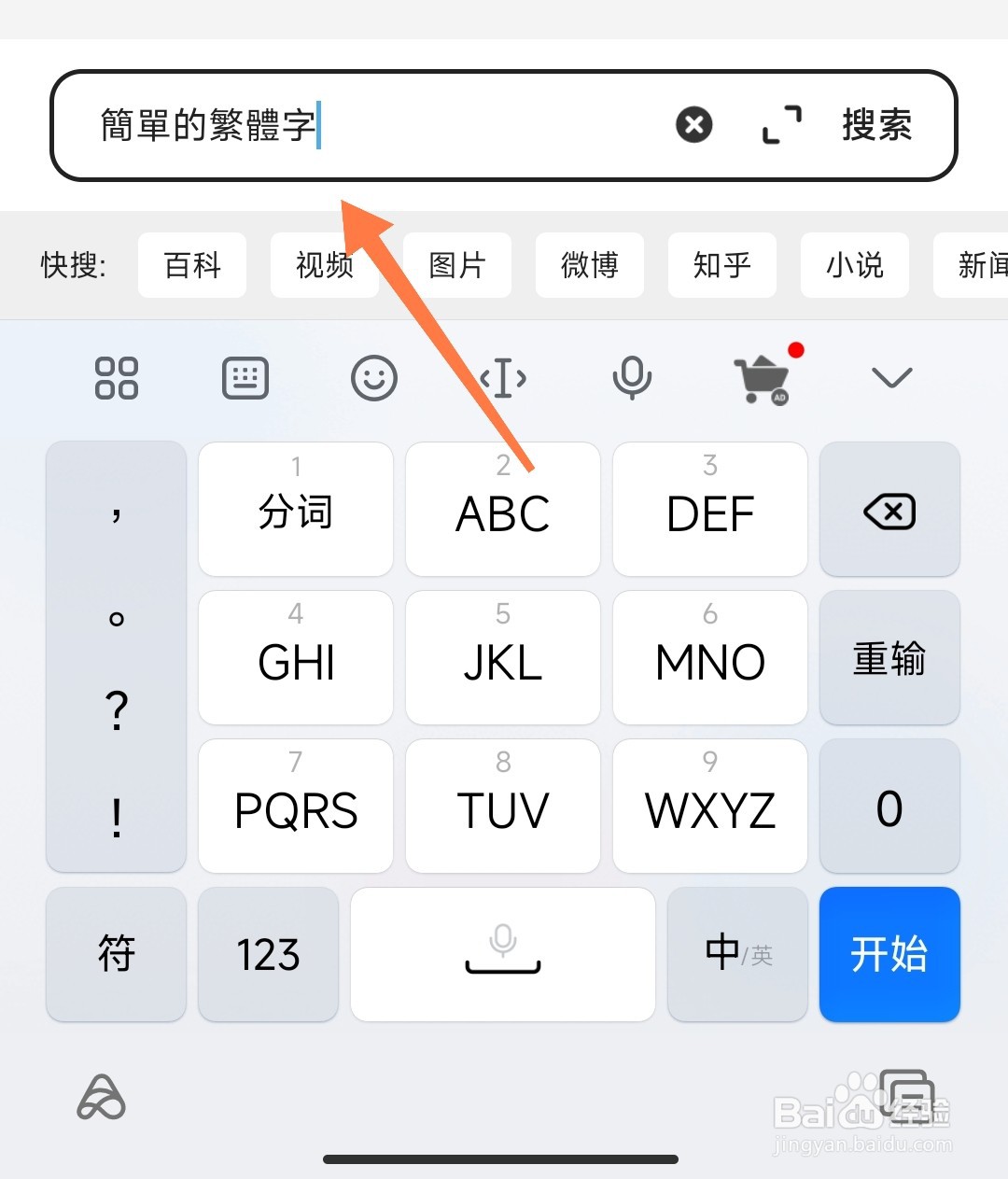Tap the backspace key

pyautogui.click(x=889, y=510)
